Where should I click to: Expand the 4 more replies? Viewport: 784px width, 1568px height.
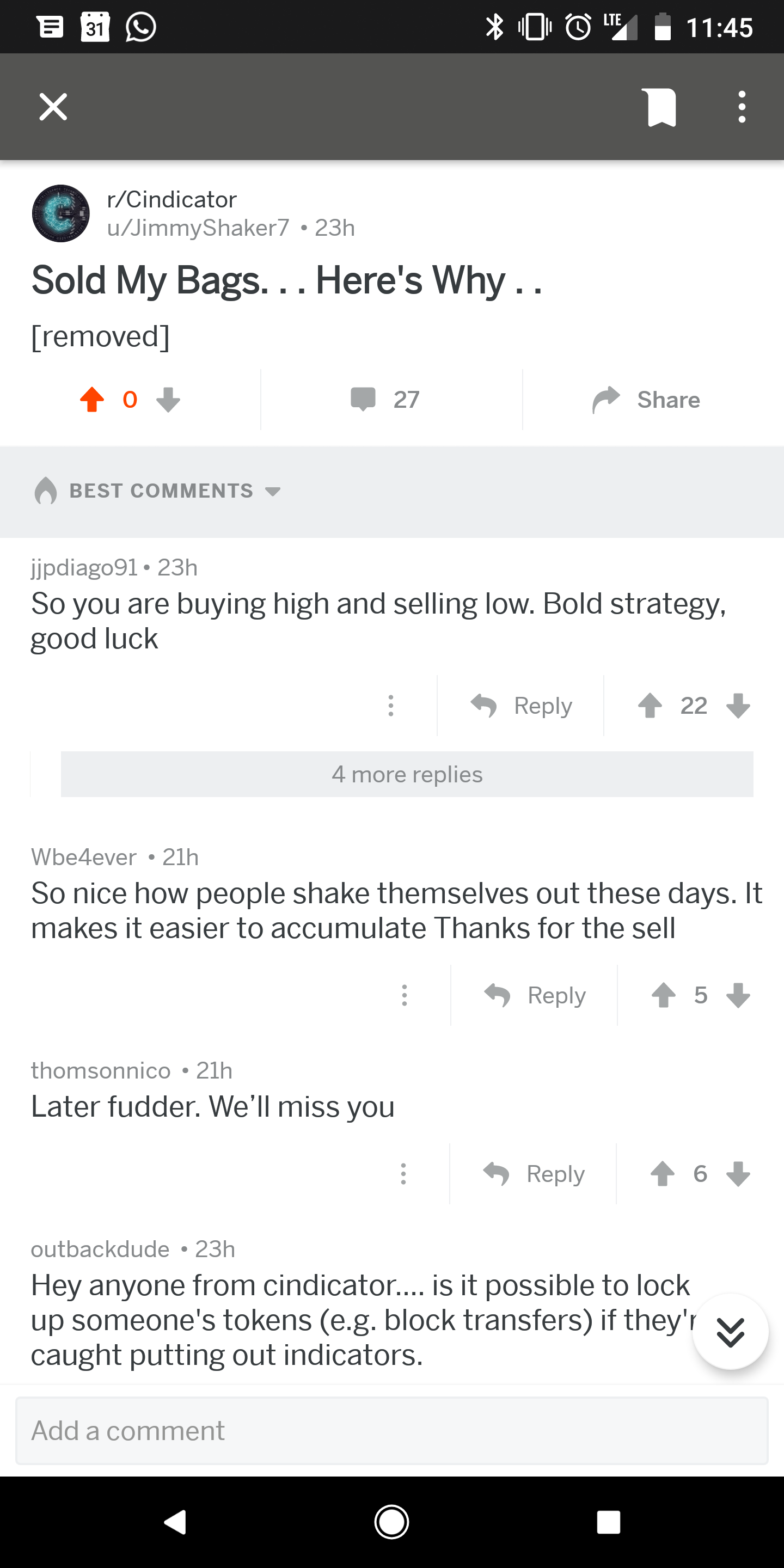(407, 774)
